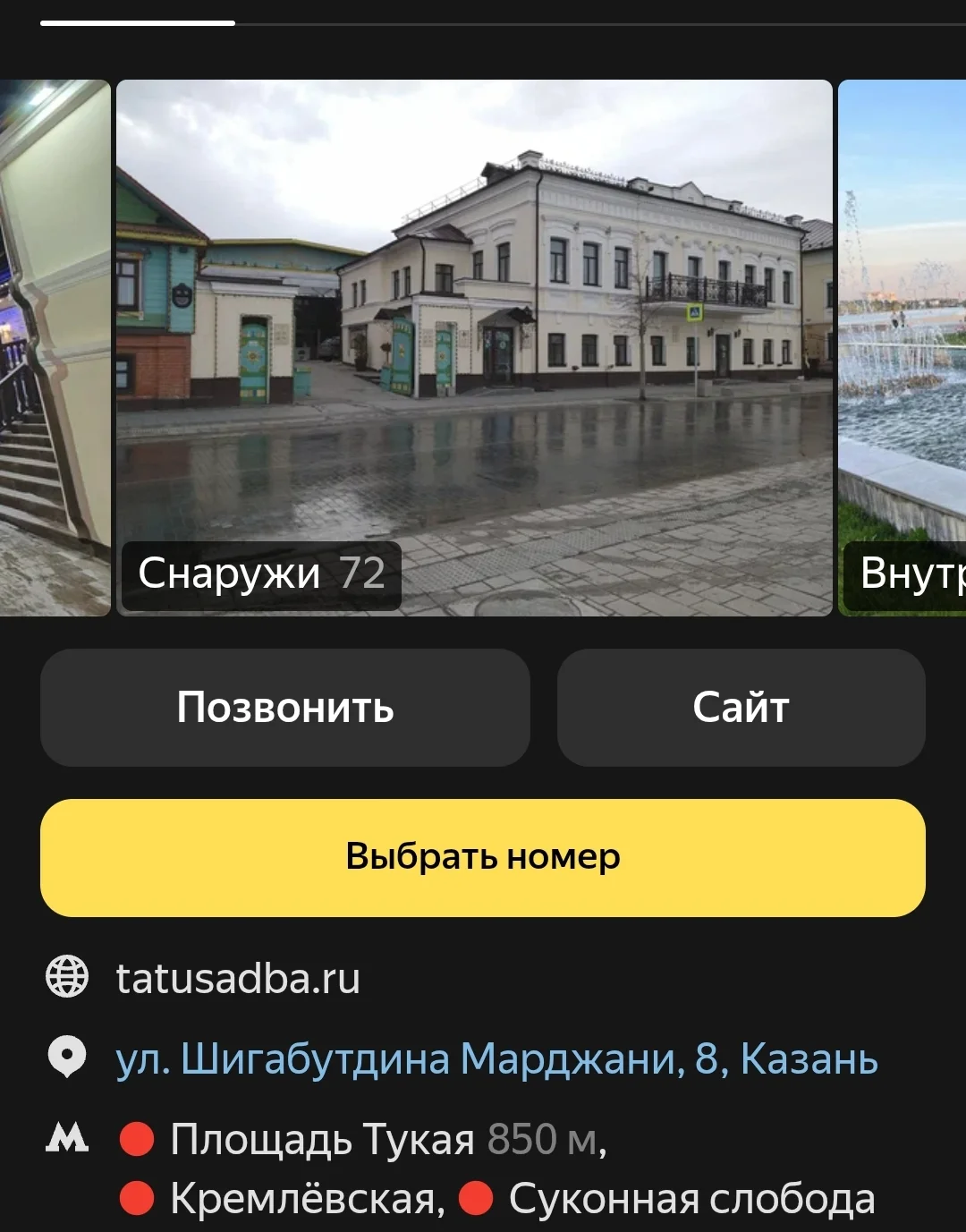
Task: Open the Снаружи photos category
Action: coord(260,575)
